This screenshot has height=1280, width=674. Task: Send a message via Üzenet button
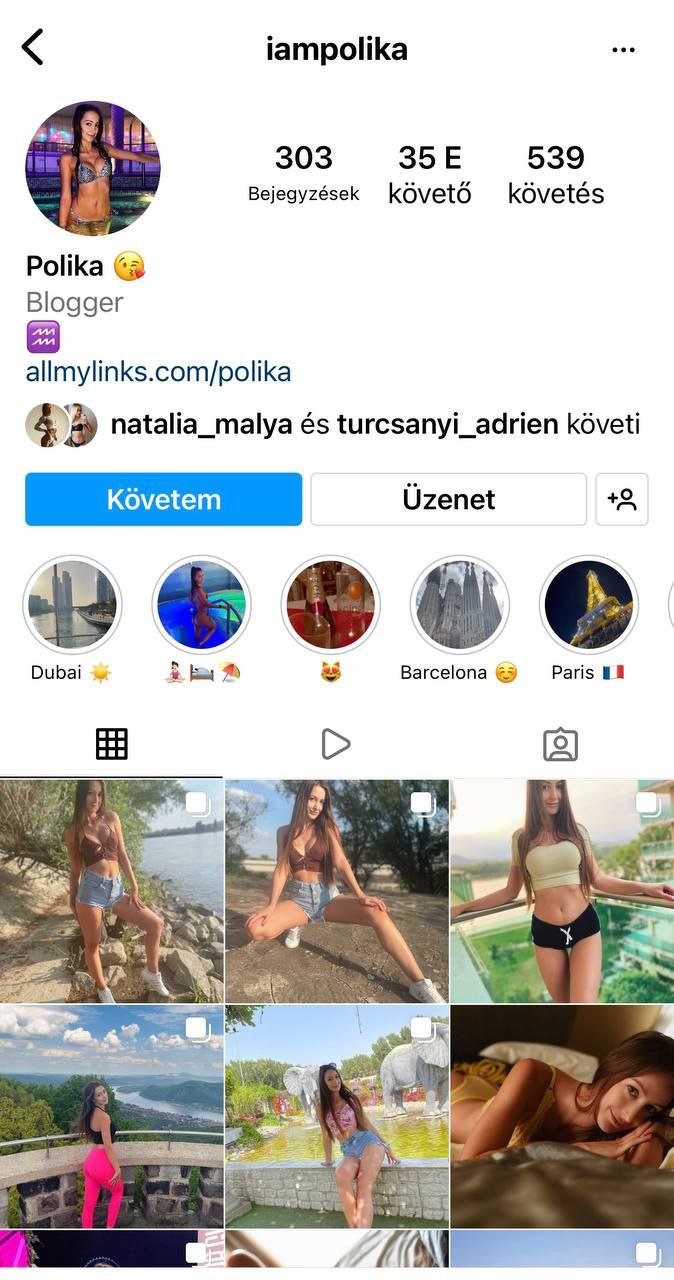pyautogui.click(x=448, y=499)
